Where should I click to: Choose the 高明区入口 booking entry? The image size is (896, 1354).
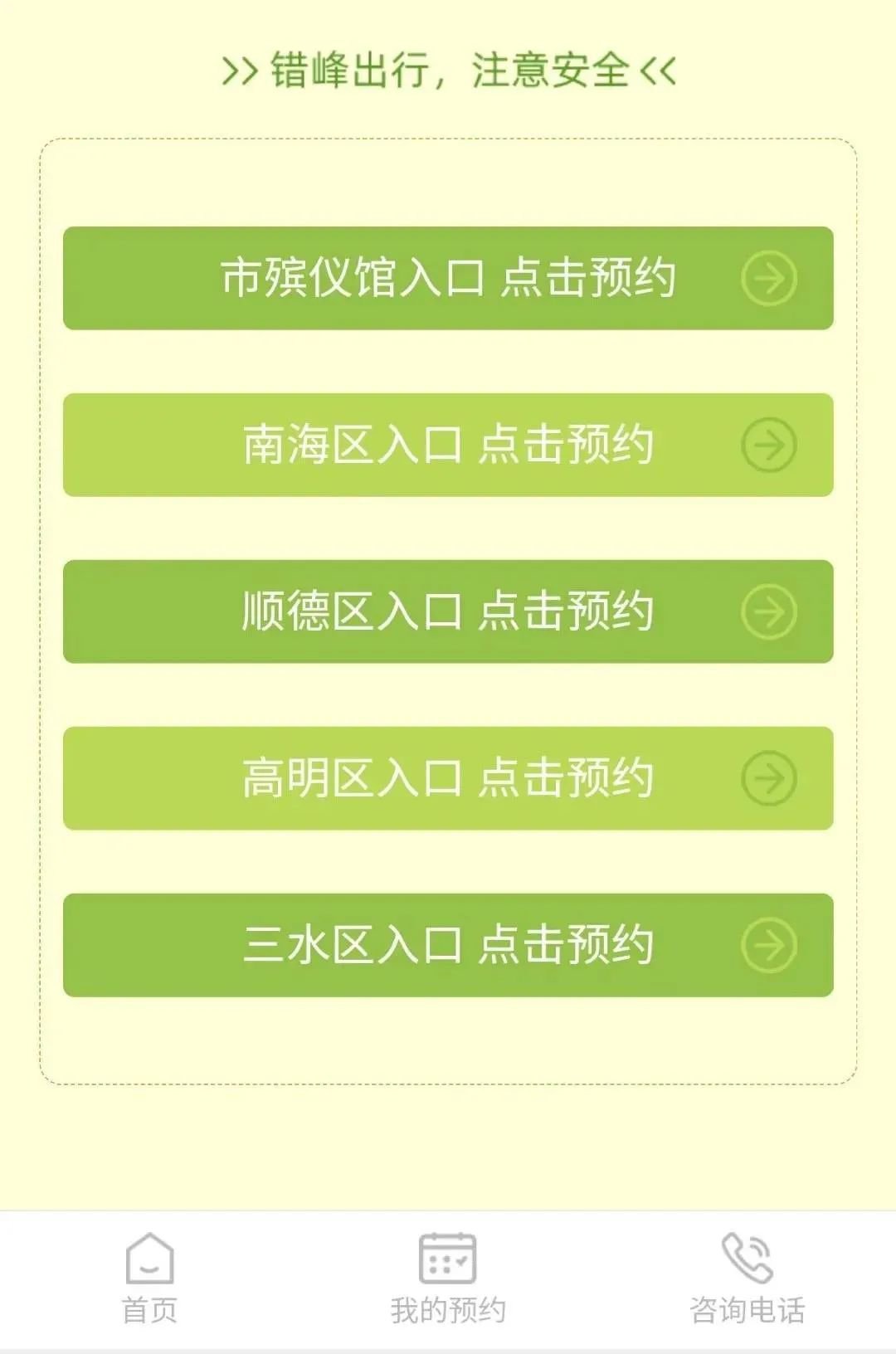[448, 779]
